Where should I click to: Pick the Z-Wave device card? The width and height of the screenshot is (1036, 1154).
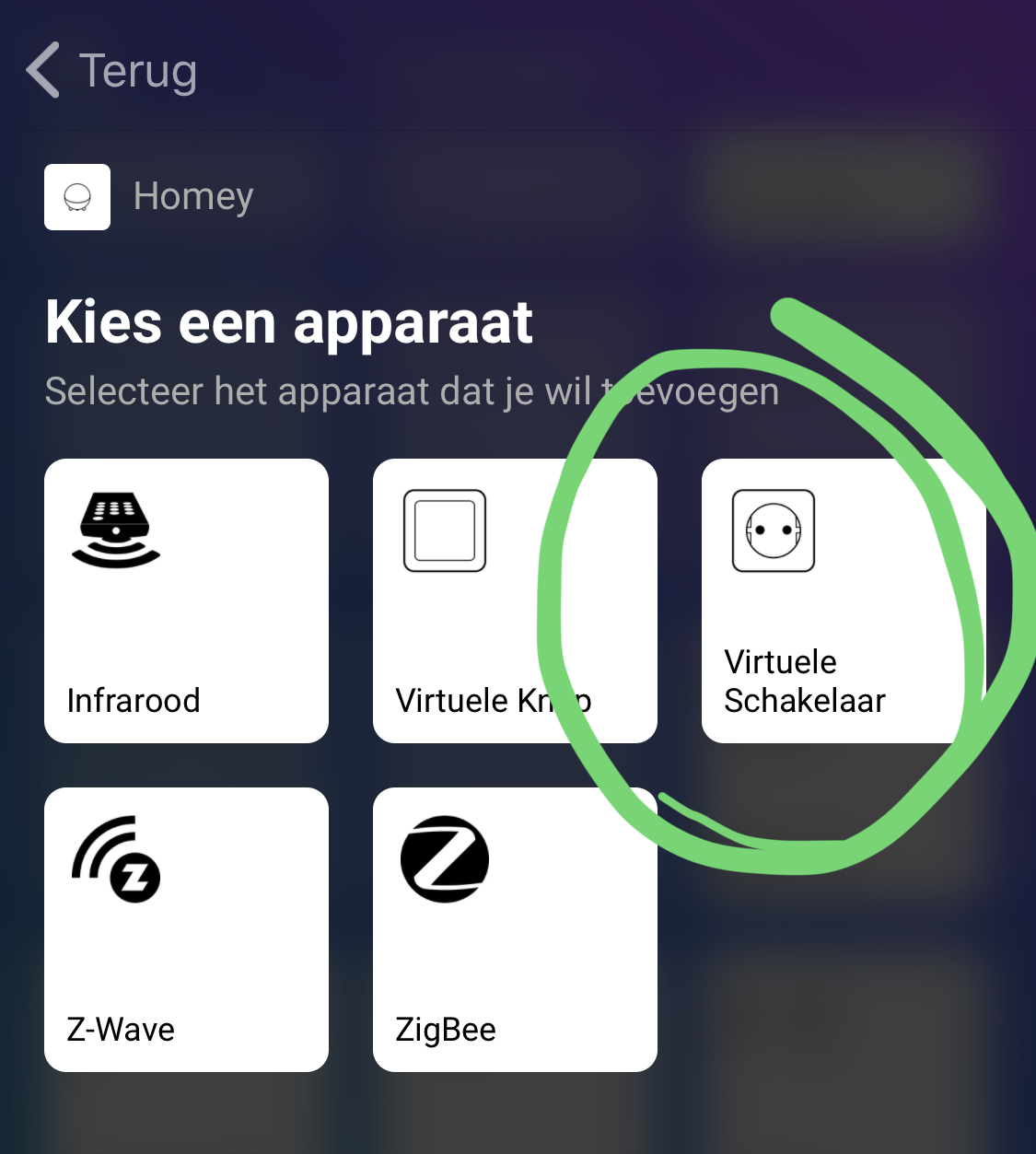tap(186, 929)
